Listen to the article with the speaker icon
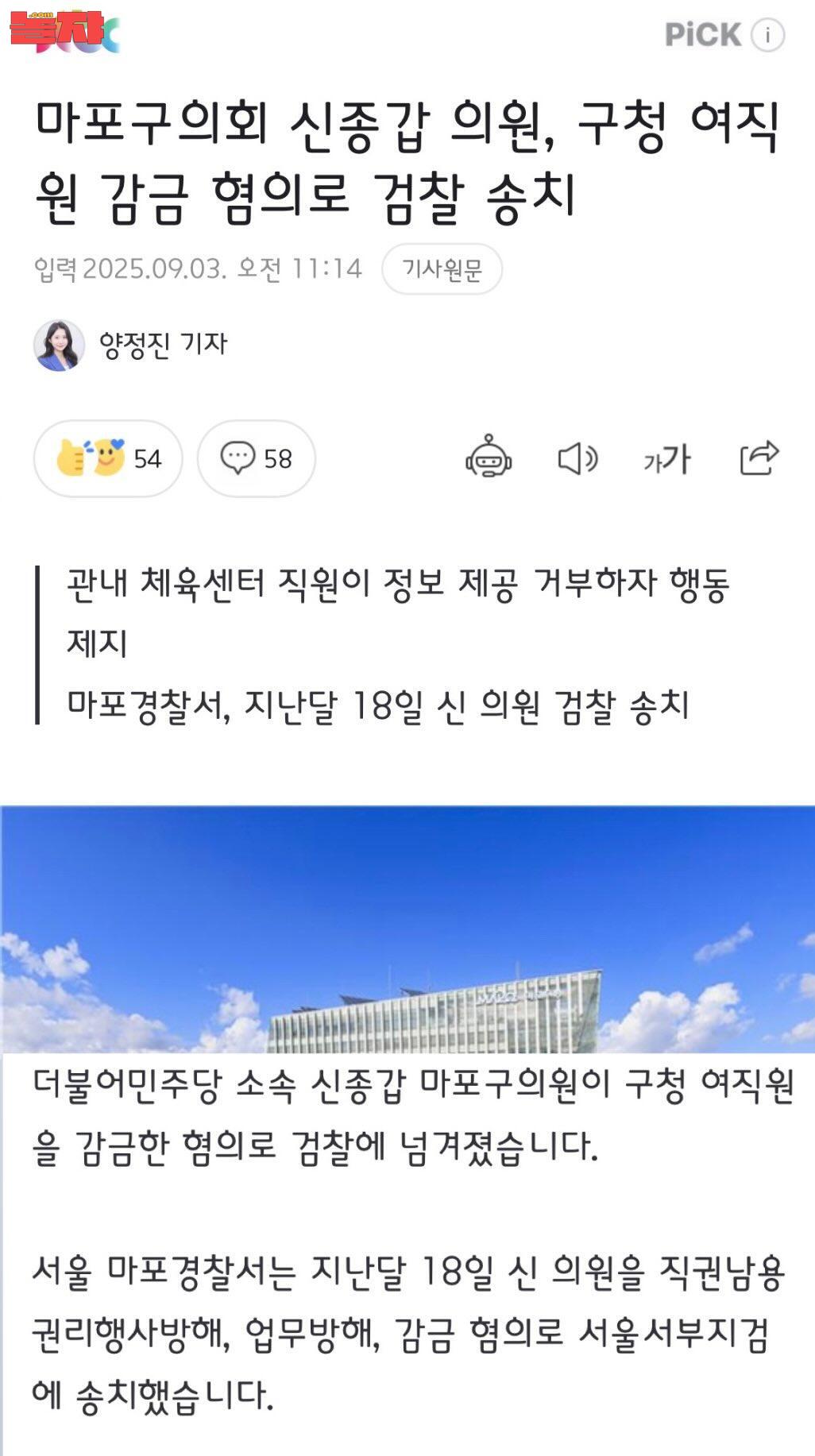This screenshot has width=815, height=1456. click(577, 458)
